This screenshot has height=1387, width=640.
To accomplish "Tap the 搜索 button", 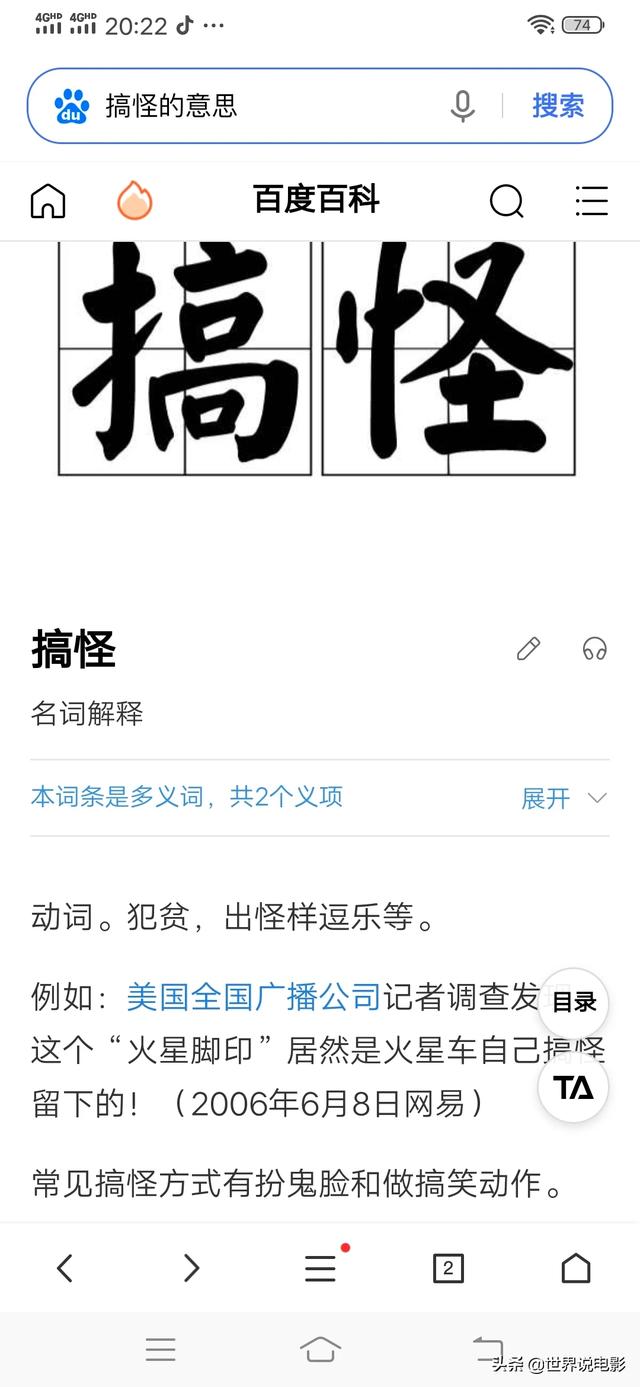I will coord(558,106).
